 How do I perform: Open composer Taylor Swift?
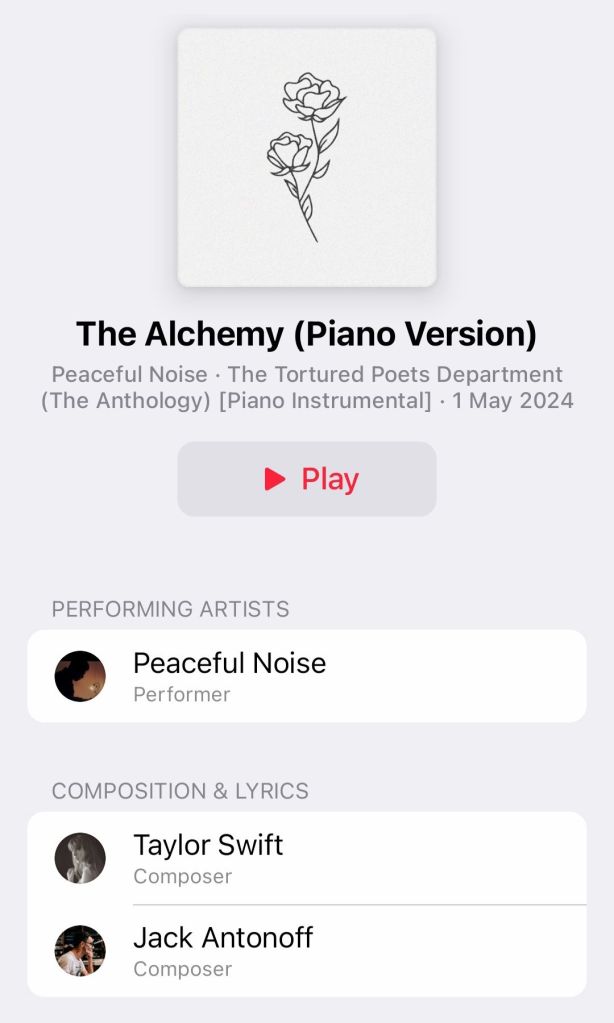point(306,858)
